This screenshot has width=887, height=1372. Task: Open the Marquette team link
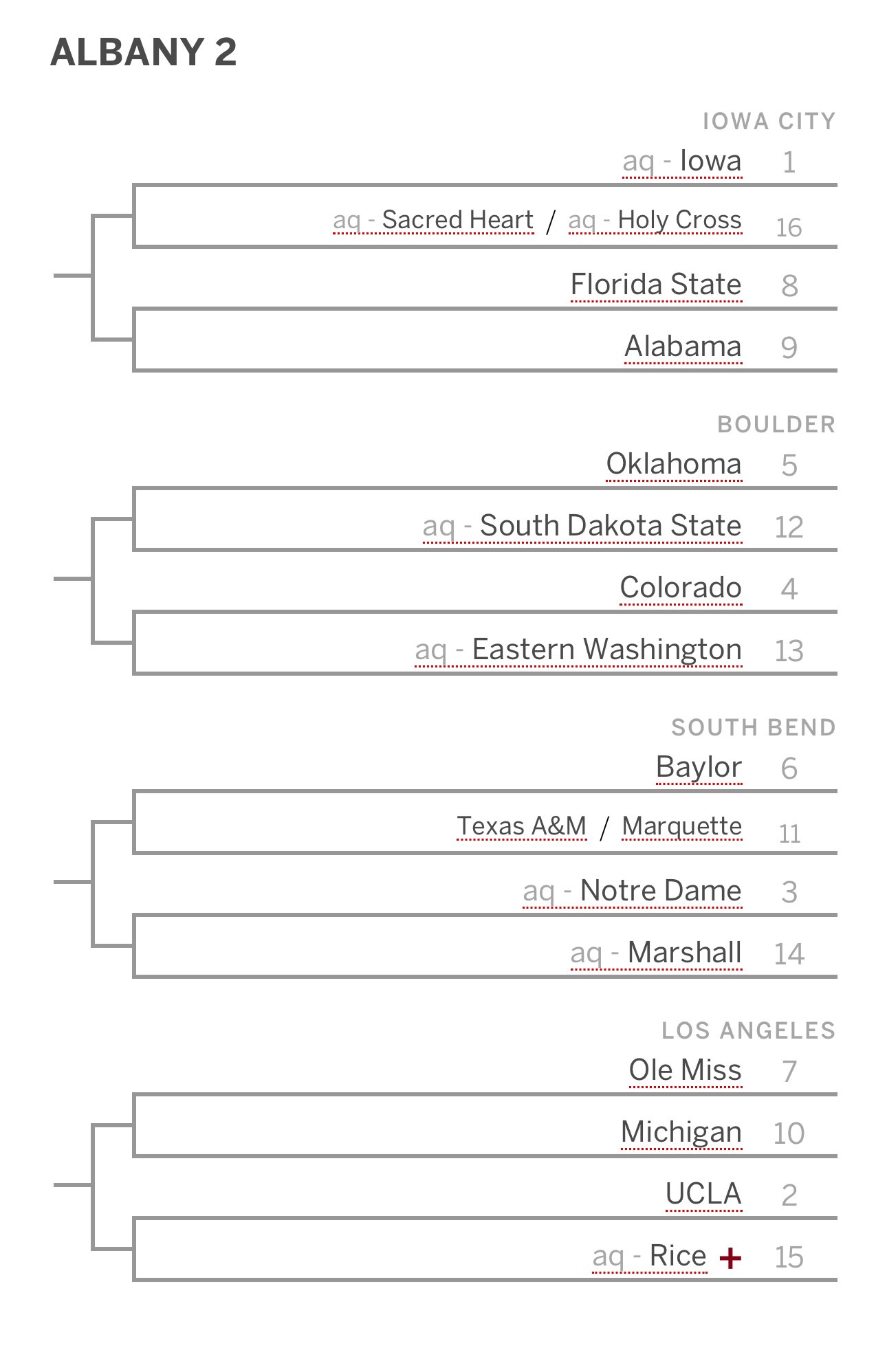pos(681,826)
